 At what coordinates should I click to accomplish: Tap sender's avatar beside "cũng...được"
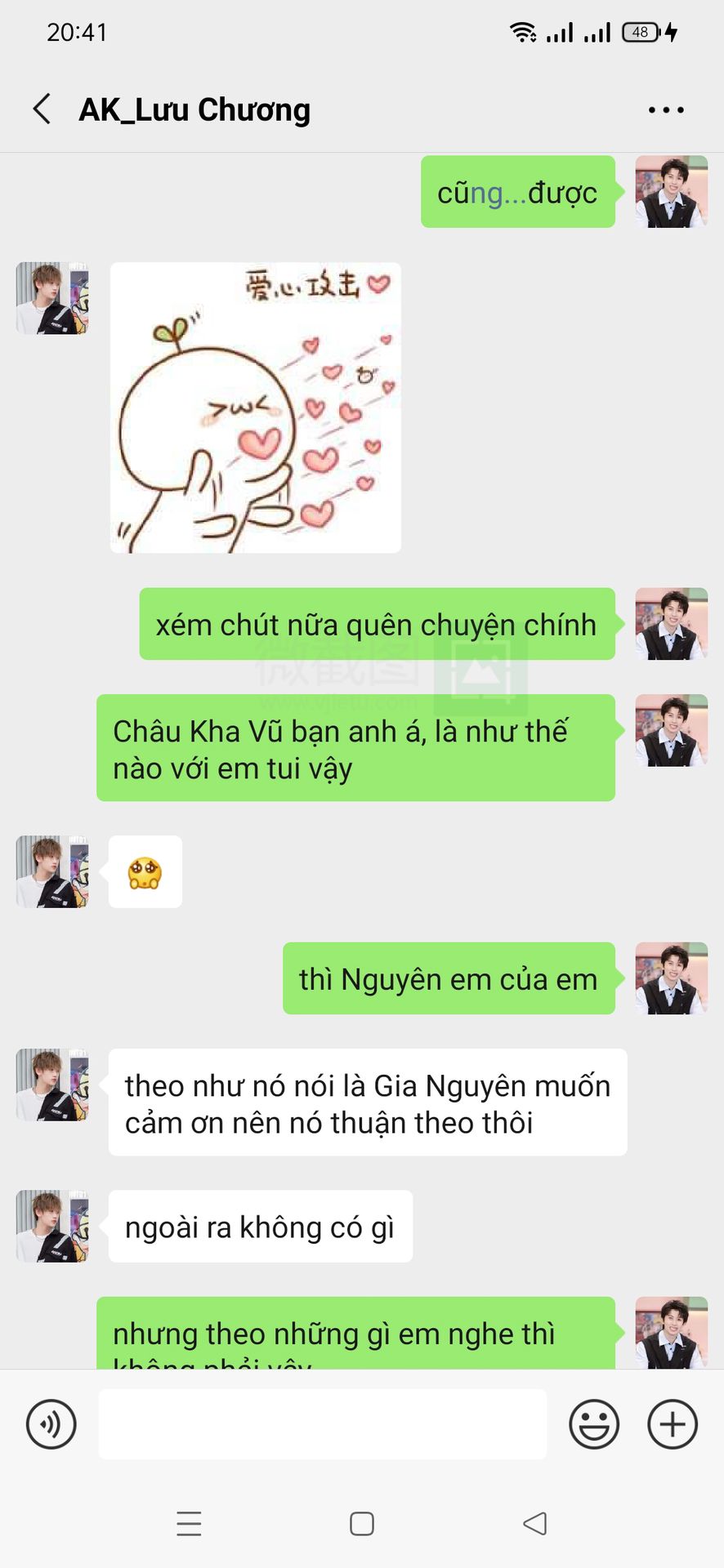coord(671,192)
